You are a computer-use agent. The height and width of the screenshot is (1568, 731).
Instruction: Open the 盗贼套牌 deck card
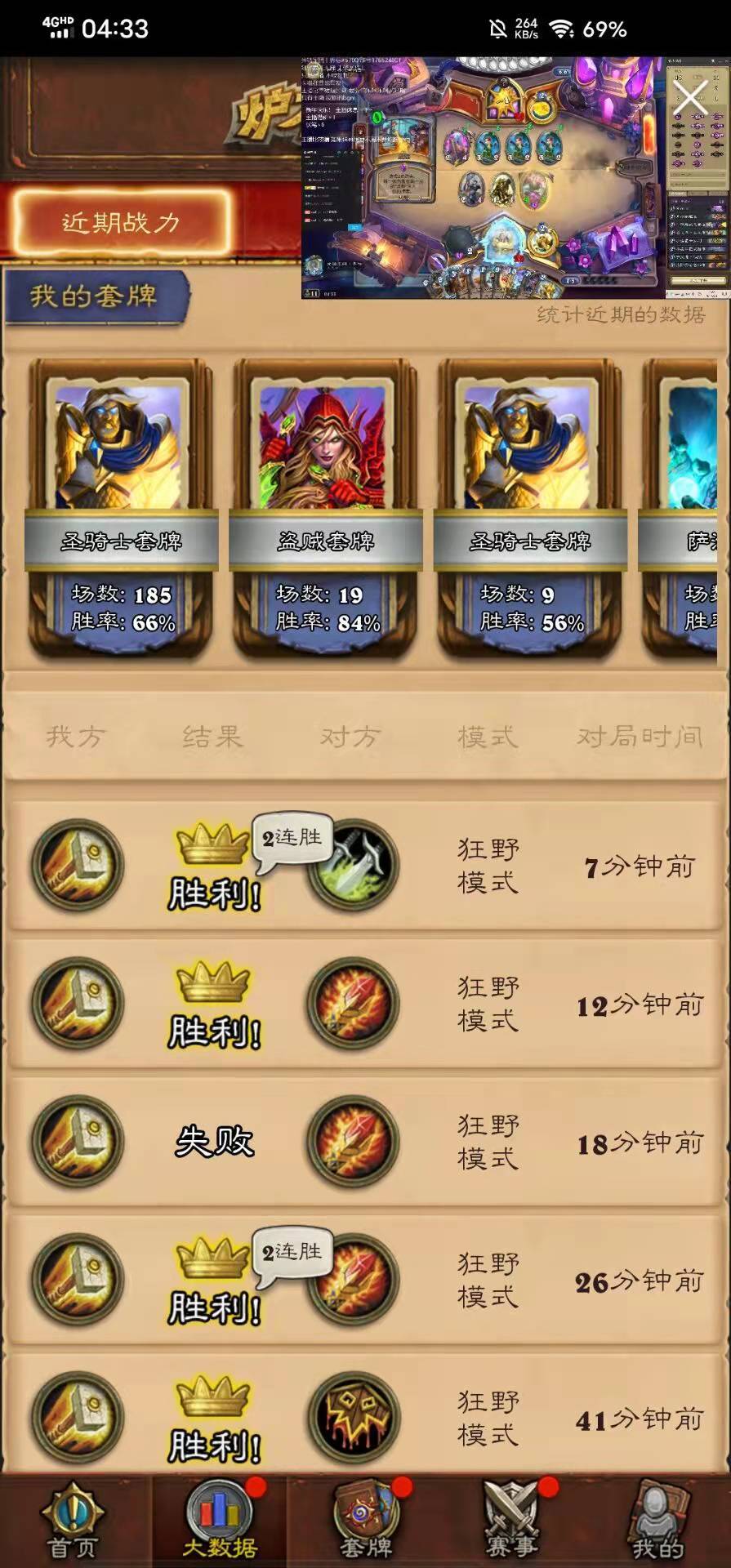[x=326, y=506]
